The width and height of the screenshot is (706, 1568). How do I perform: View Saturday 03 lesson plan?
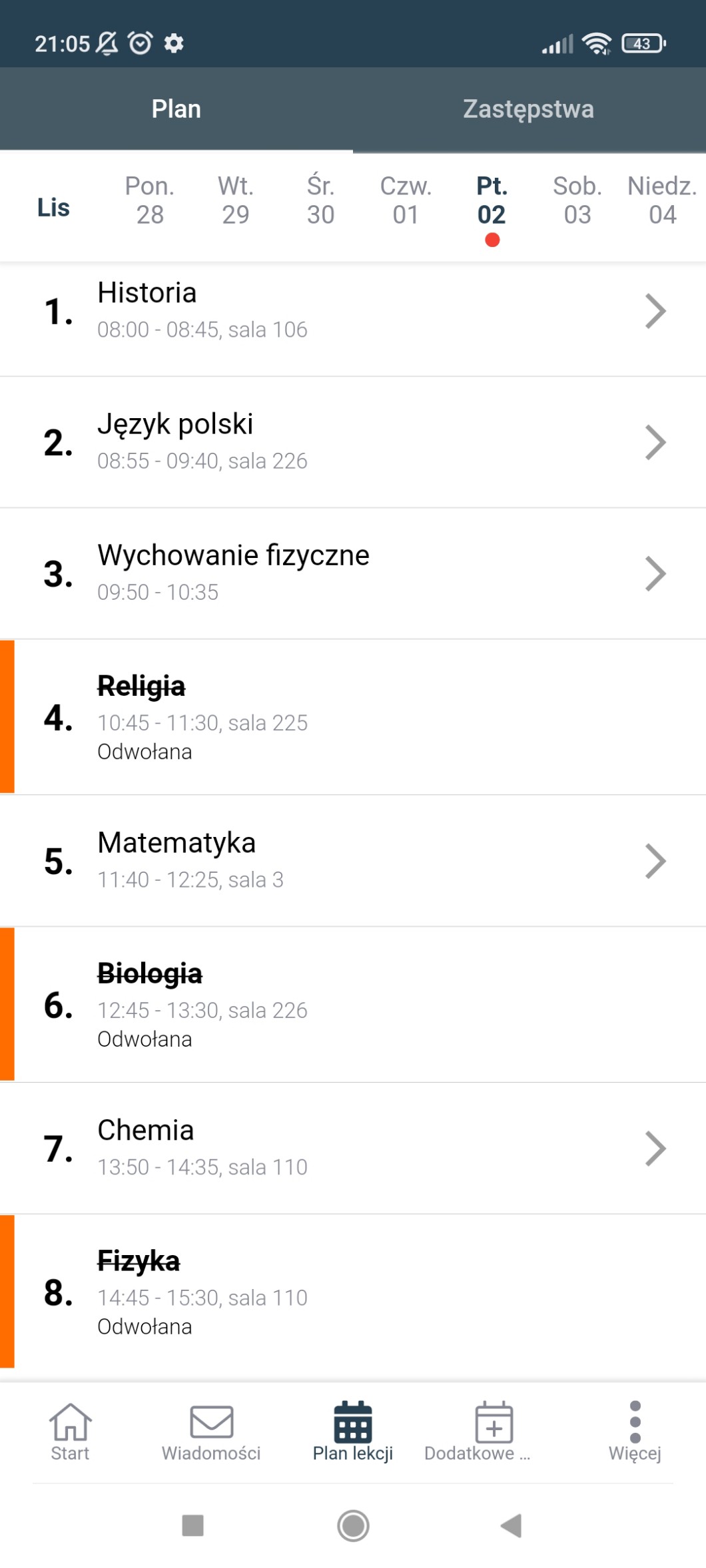click(577, 200)
